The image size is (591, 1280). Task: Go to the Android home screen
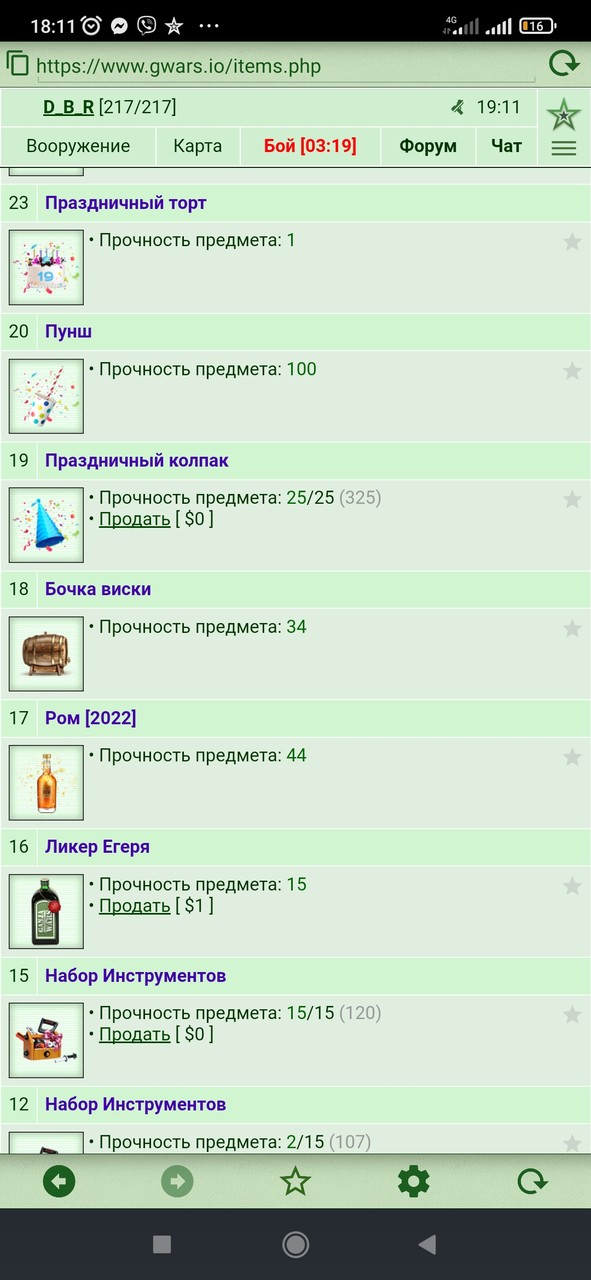click(x=295, y=1244)
